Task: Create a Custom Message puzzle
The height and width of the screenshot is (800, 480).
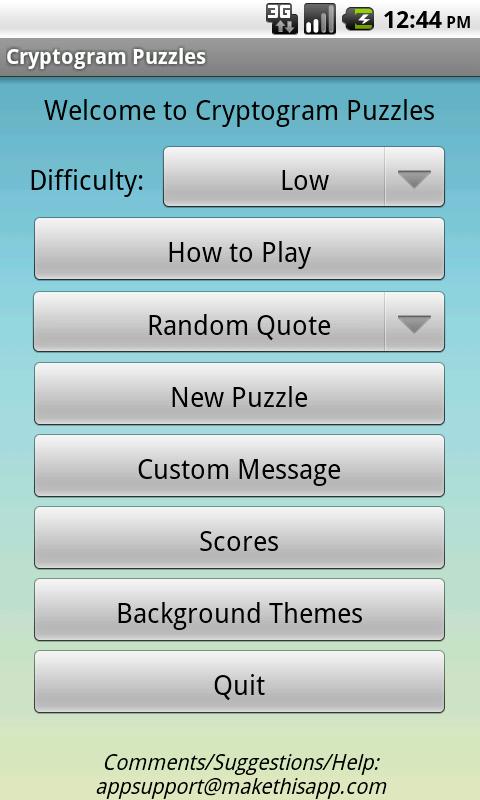Action: (239, 465)
